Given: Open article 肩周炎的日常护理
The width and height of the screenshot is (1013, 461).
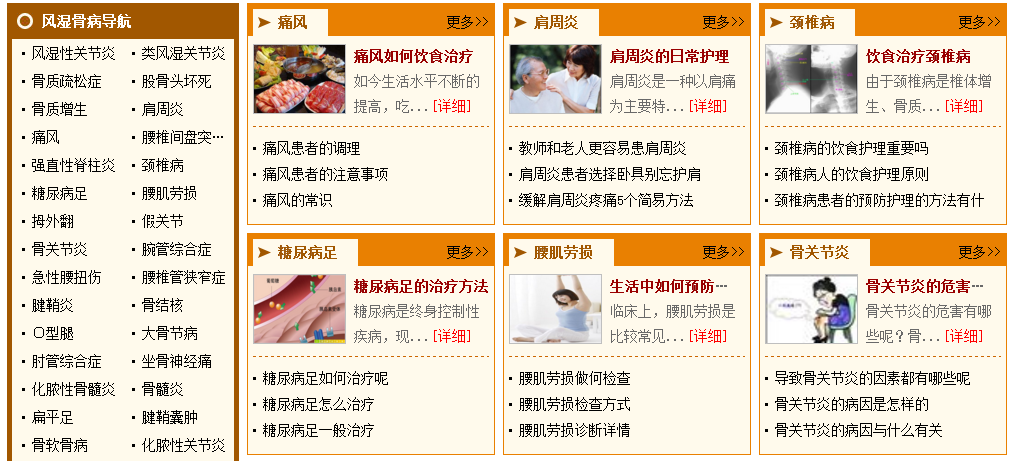Looking at the screenshot, I should [x=669, y=56].
